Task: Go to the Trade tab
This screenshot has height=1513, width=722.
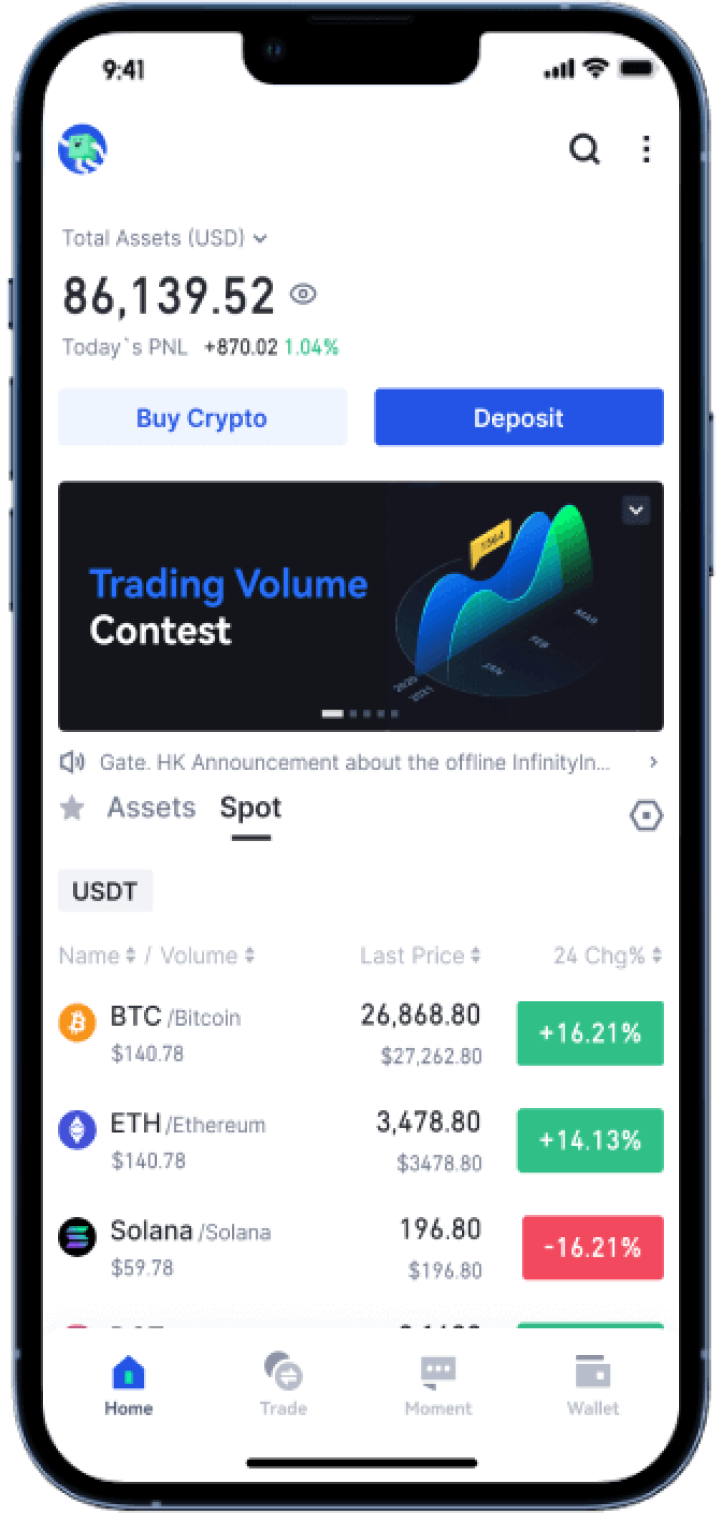Action: click(283, 1383)
